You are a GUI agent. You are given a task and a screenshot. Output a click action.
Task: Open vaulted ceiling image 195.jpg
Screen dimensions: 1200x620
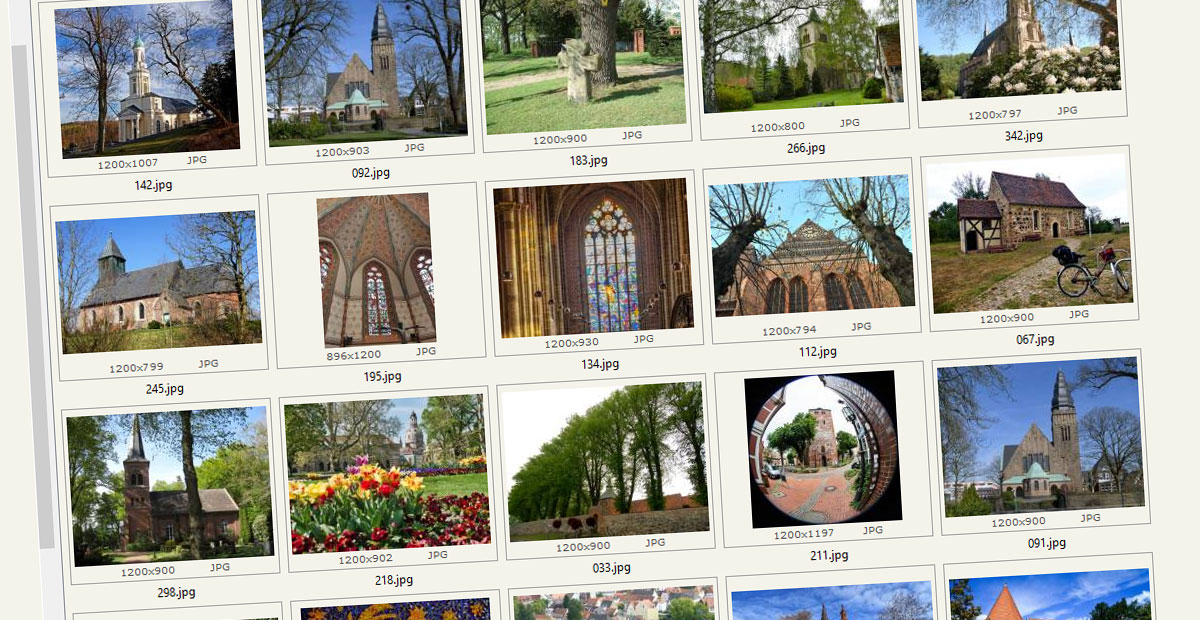pos(376,270)
